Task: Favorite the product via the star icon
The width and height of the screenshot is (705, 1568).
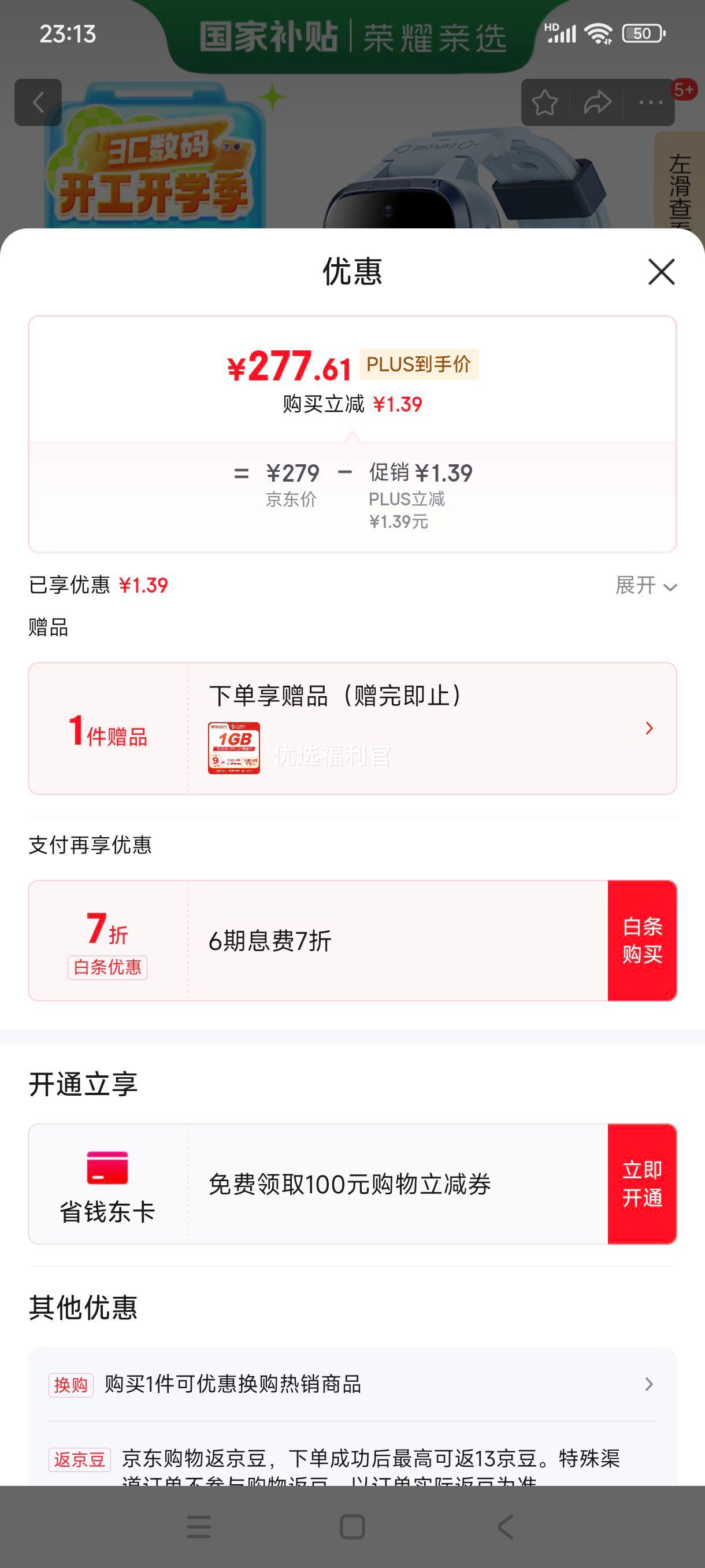Action: (545, 103)
